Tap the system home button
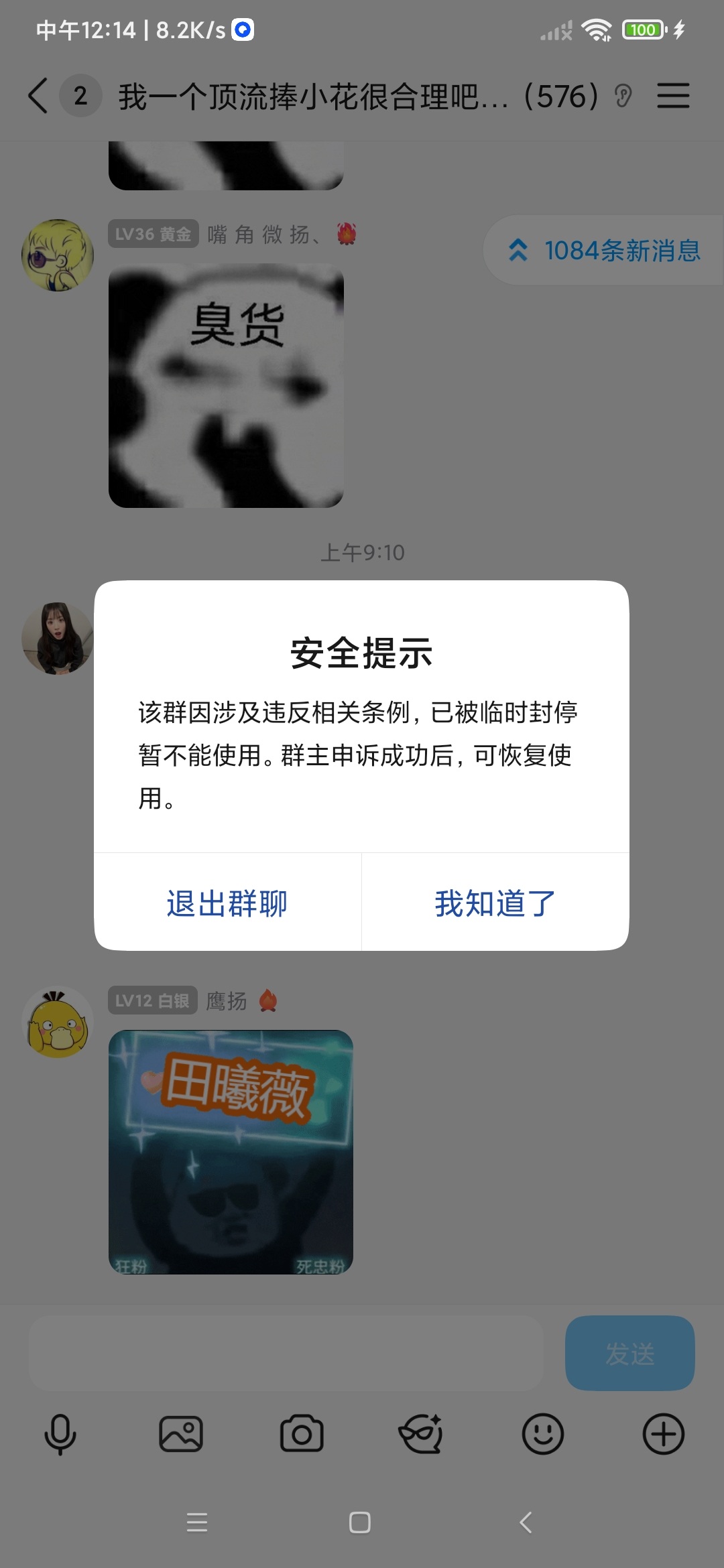The width and height of the screenshot is (724, 1568). pos(360,1522)
